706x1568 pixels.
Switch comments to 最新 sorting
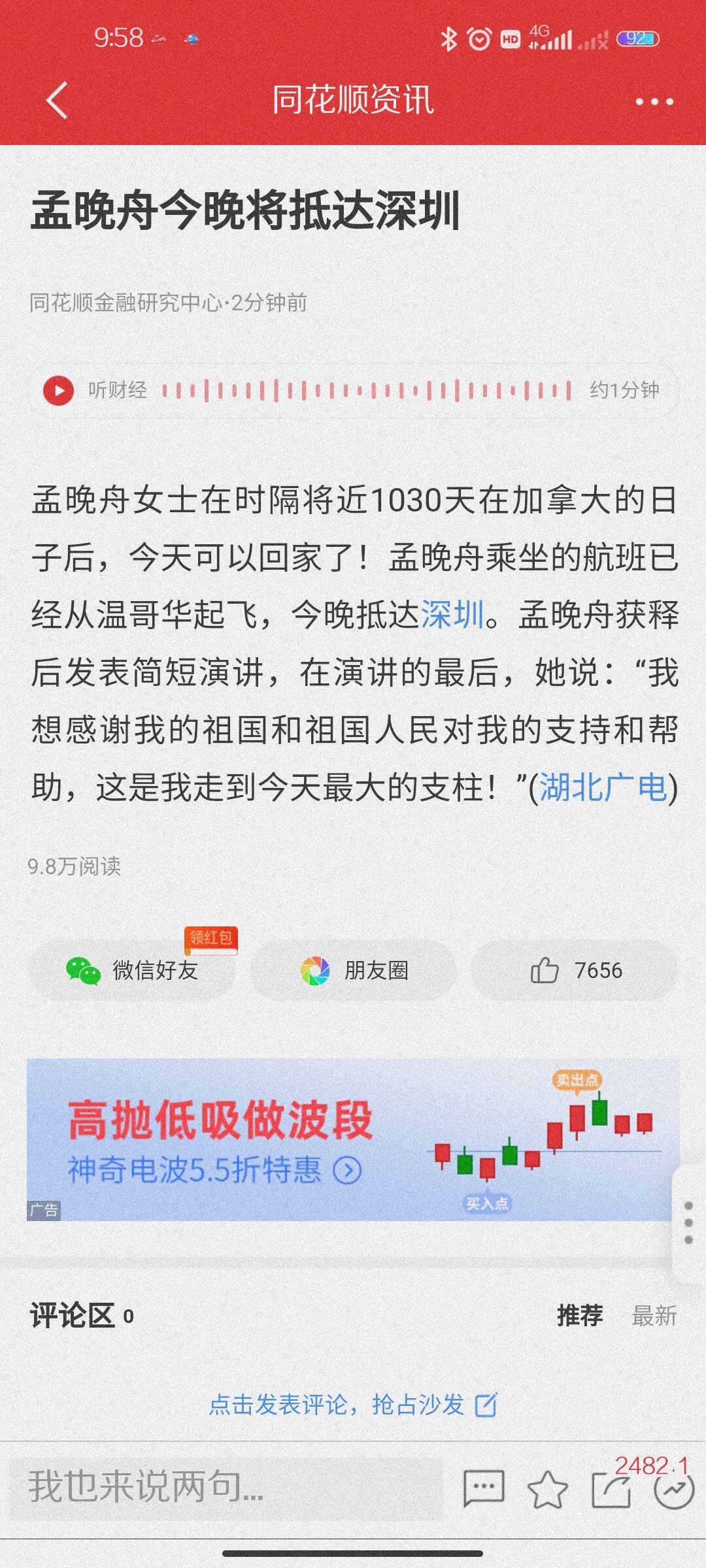(654, 1315)
